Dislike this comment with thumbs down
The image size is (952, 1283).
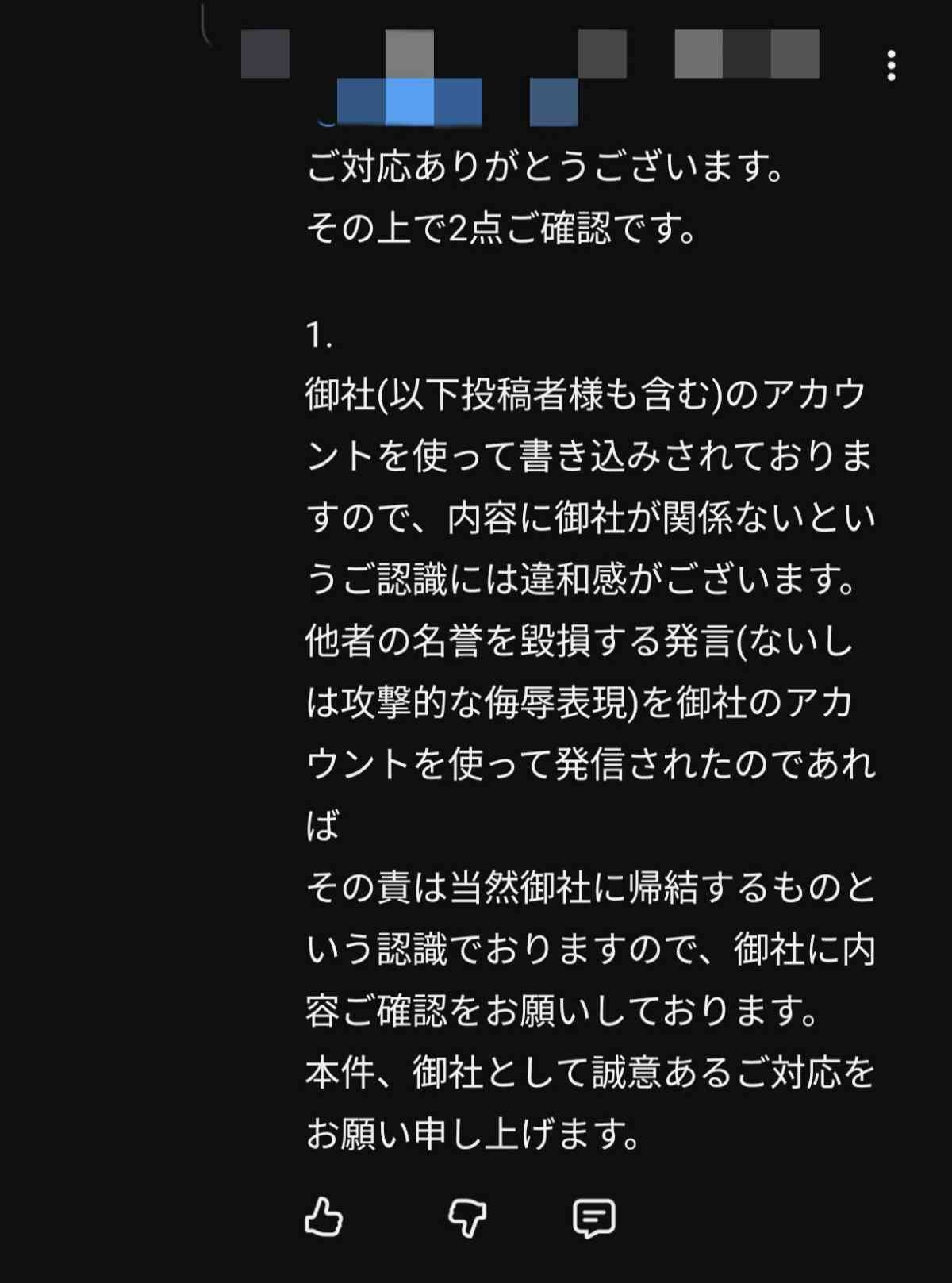click(466, 1217)
